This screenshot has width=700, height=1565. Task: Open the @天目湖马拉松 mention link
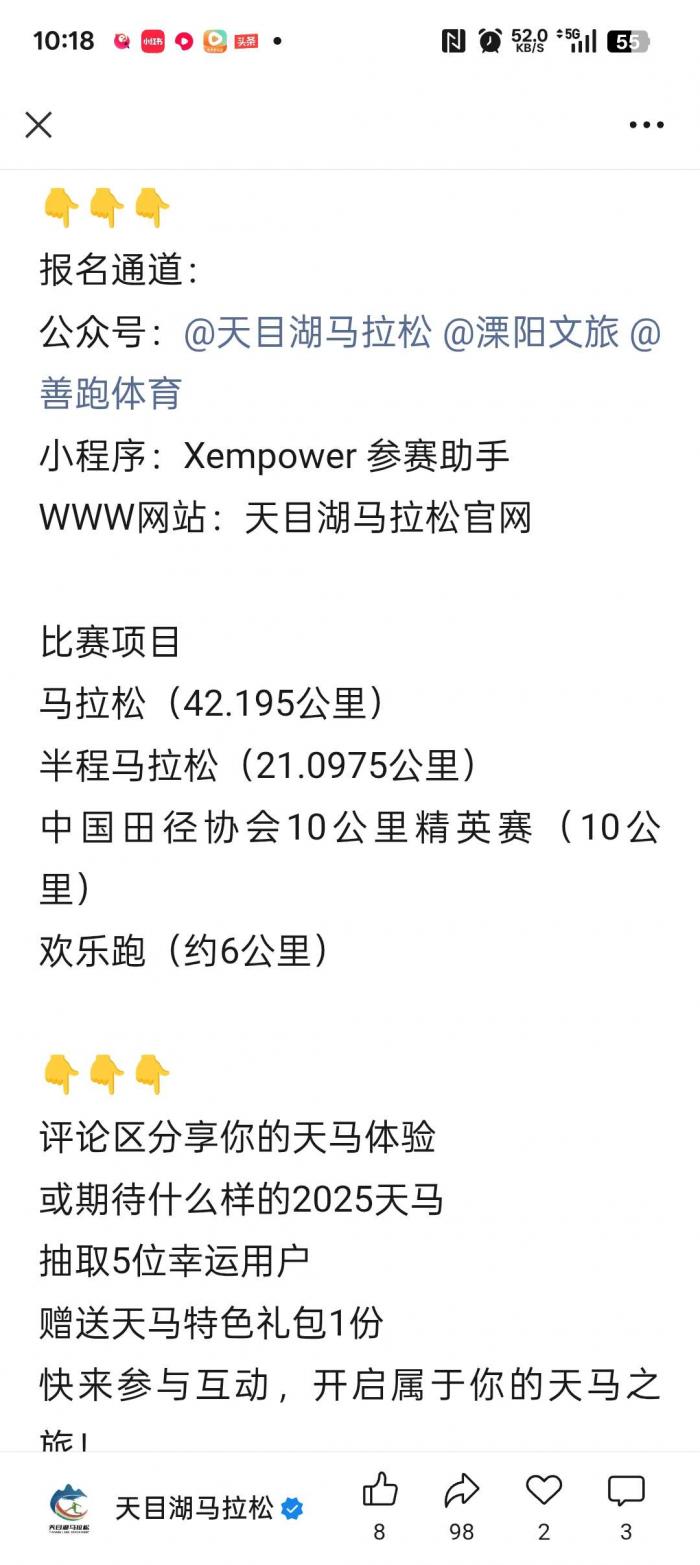pos(308,332)
